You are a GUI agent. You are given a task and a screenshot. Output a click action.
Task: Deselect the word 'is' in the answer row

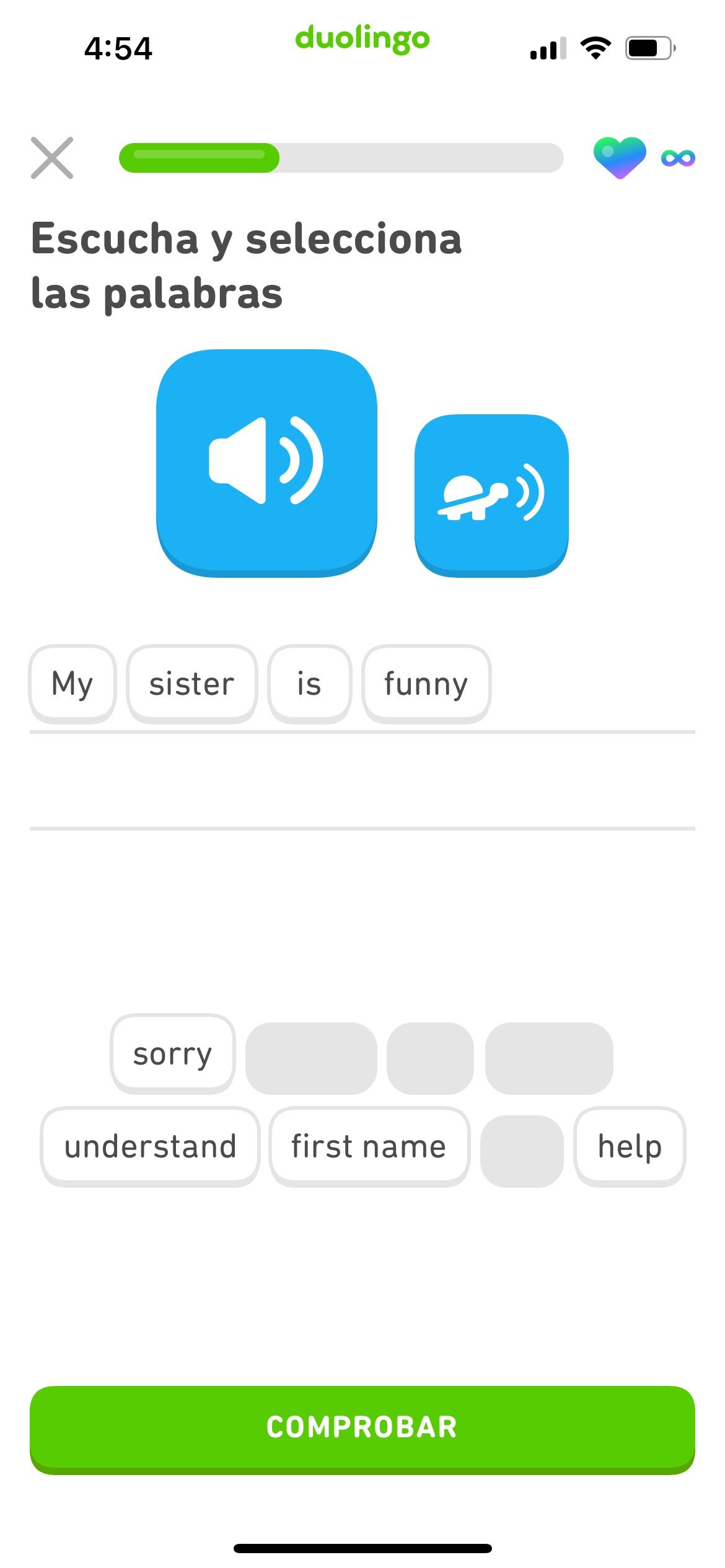point(309,683)
